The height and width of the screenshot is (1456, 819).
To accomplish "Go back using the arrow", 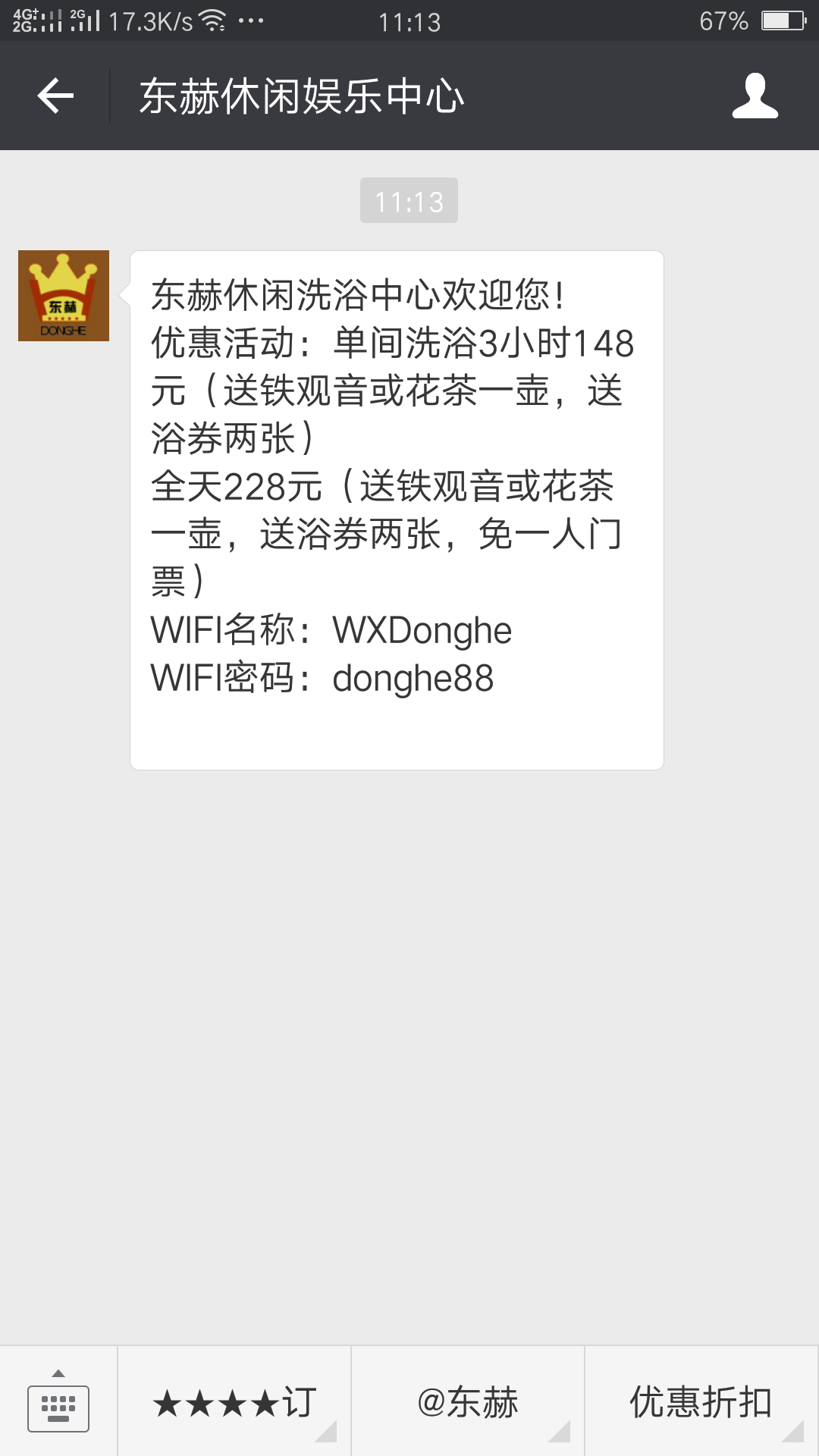I will (x=55, y=96).
